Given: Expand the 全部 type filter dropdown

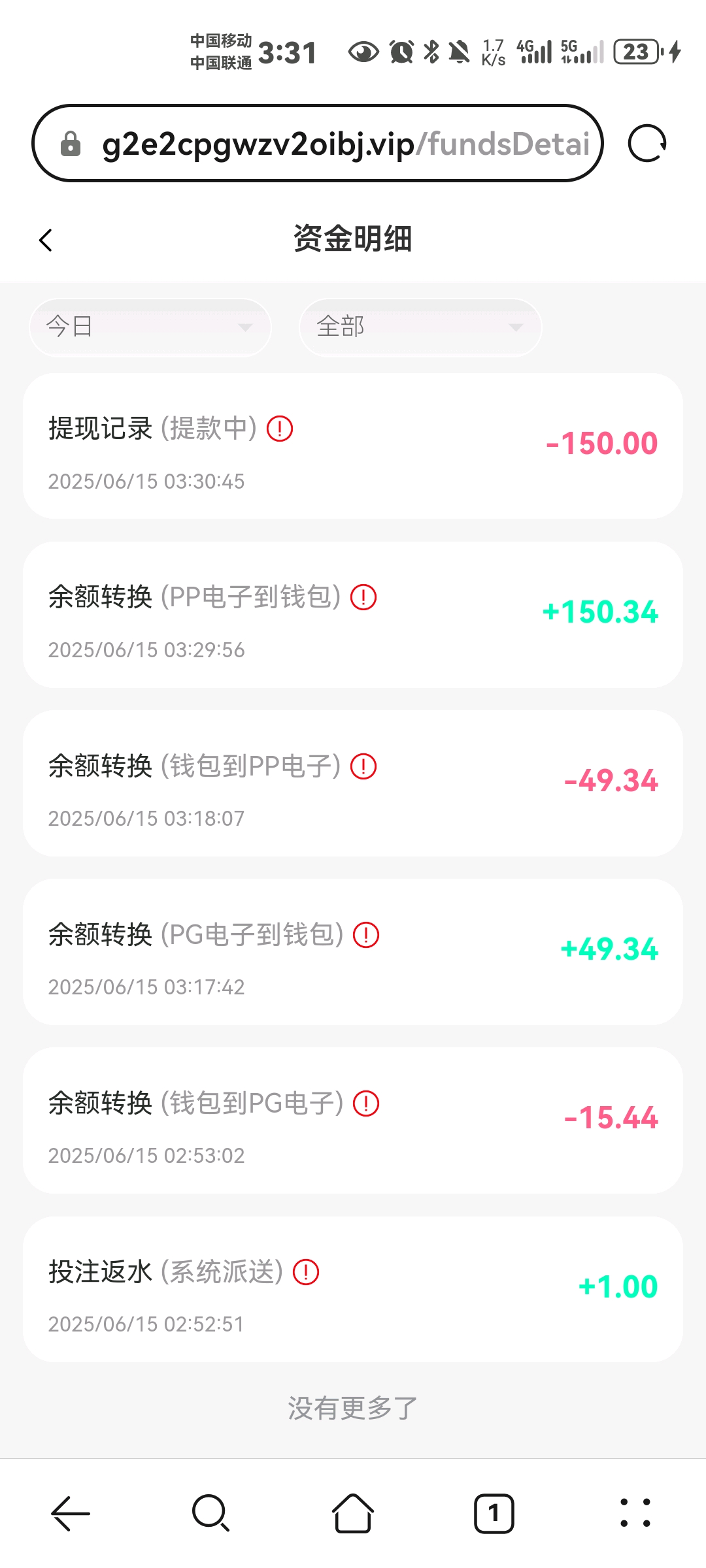Looking at the screenshot, I should pyautogui.click(x=420, y=327).
